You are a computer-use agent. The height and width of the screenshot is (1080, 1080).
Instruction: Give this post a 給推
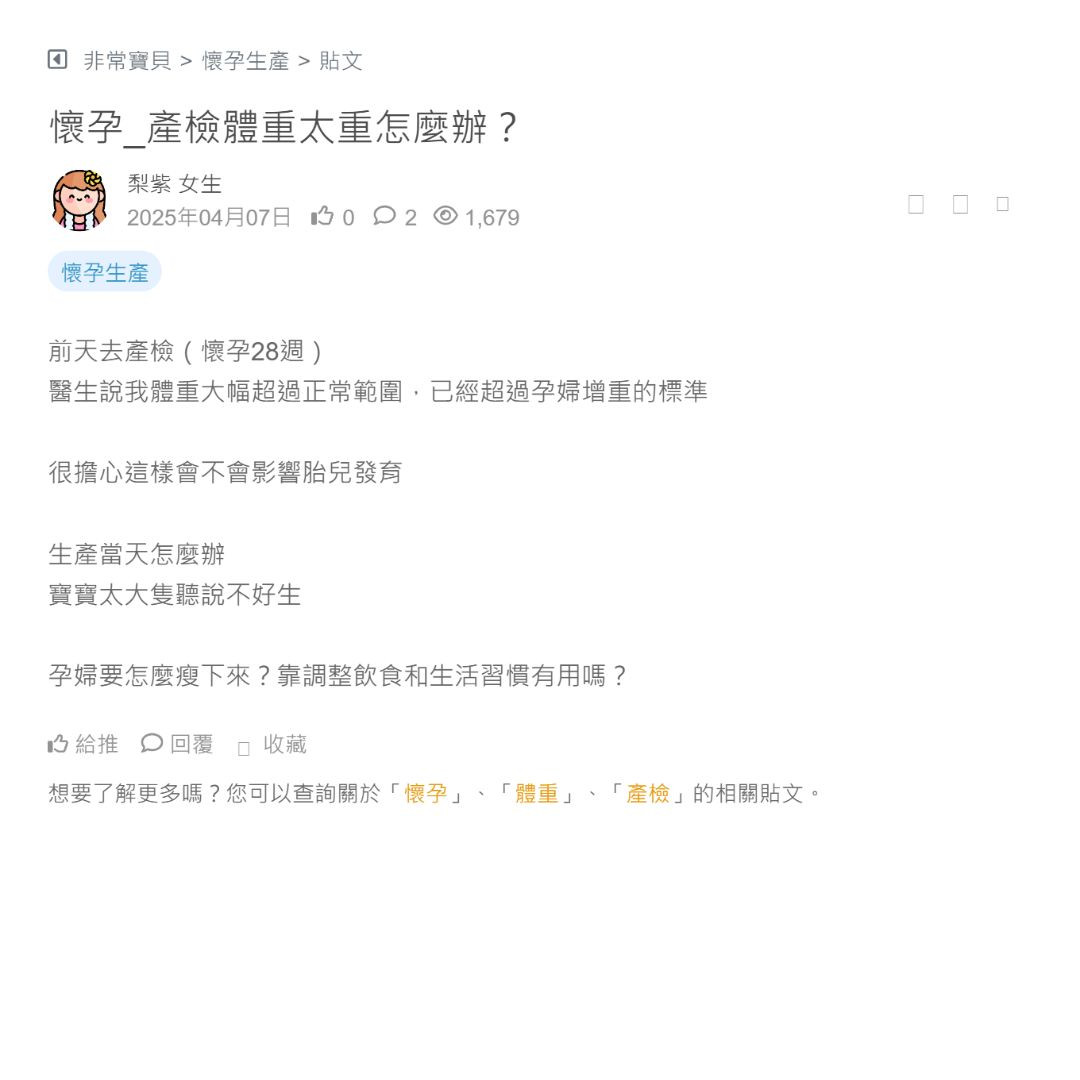click(84, 744)
